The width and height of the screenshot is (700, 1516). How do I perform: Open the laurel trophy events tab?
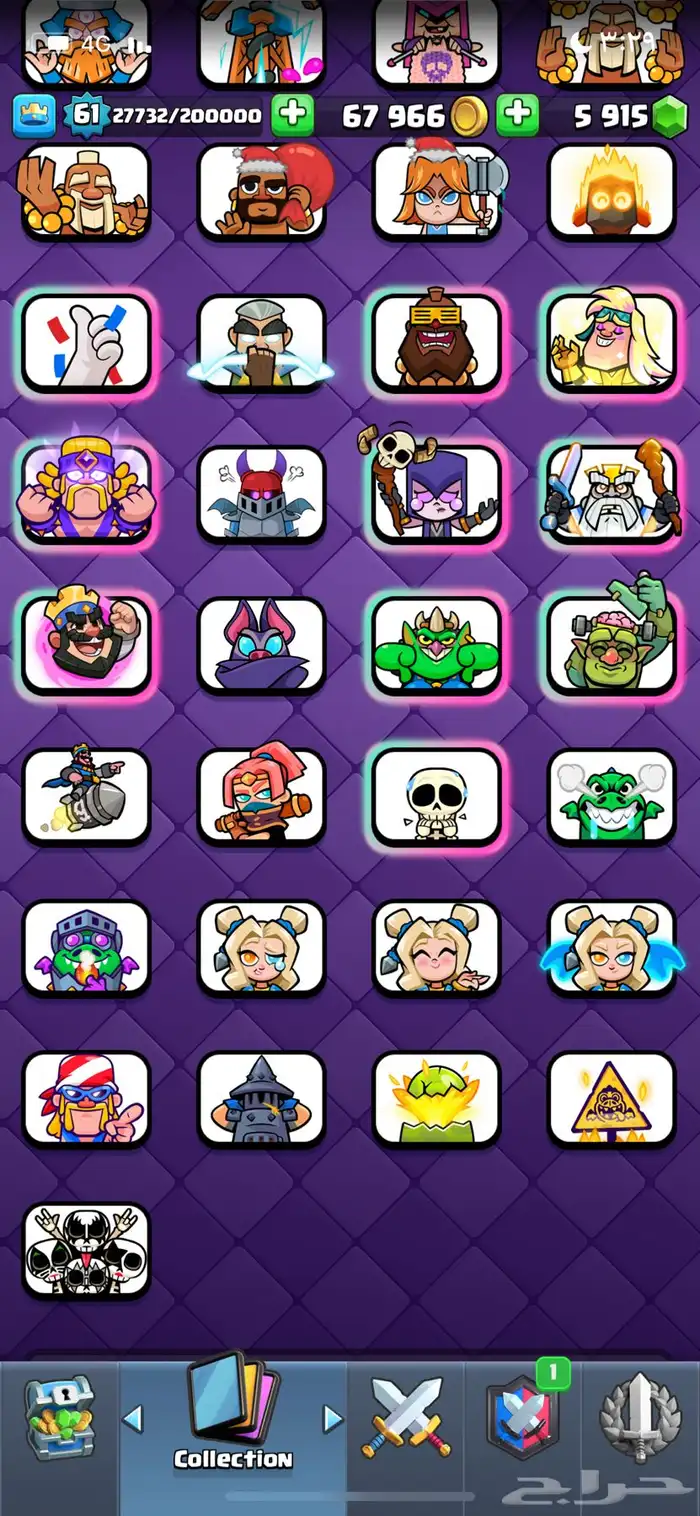[640, 1417]
